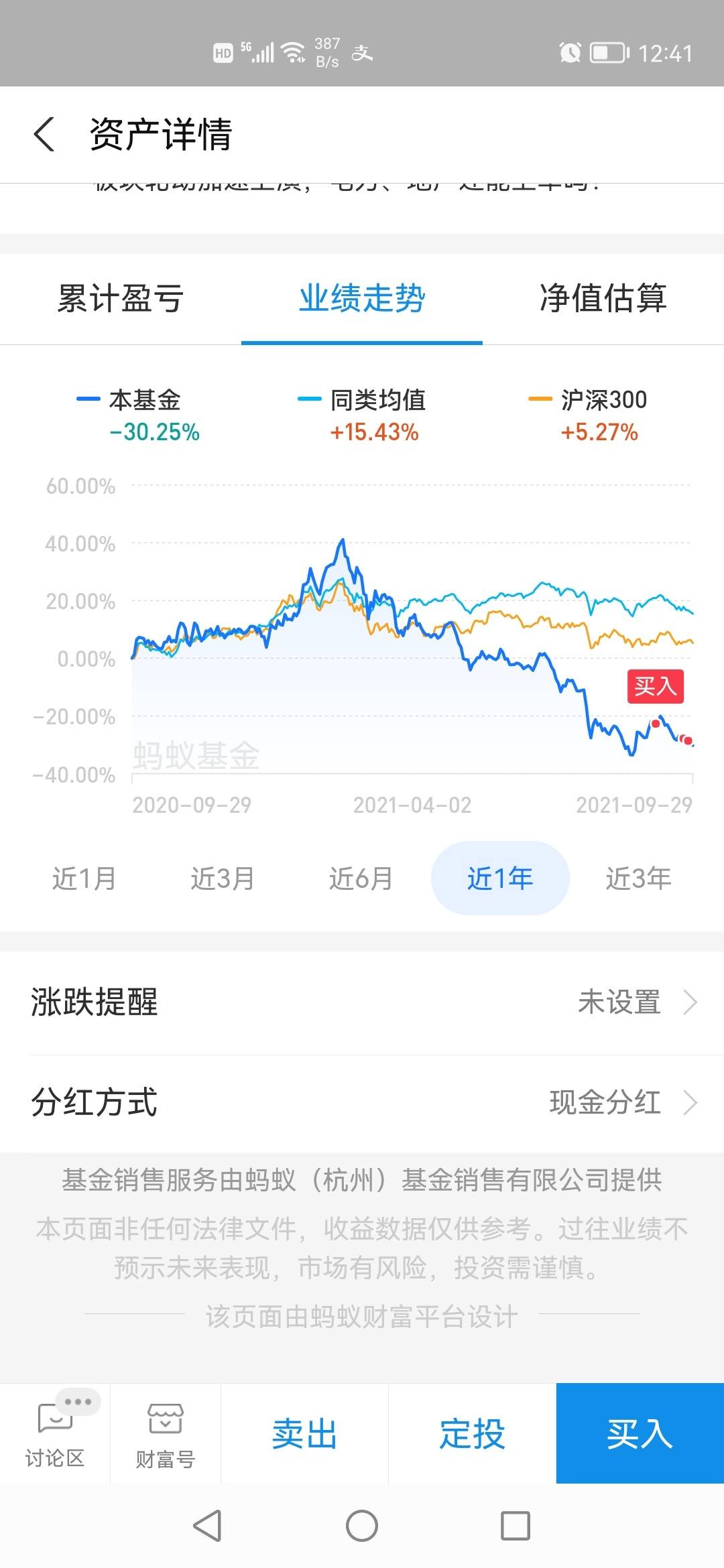Select the 近3月 time range
This screenshot has height=1568, width=724.
[x=223, y=878]
